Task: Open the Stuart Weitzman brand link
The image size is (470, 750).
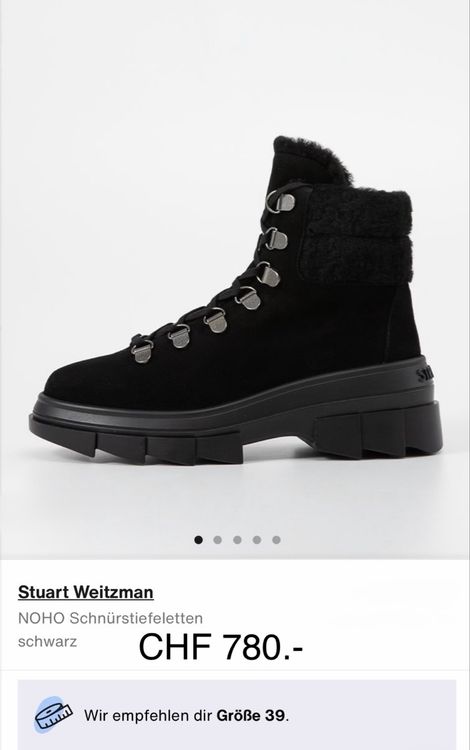Action: point(86,592)
